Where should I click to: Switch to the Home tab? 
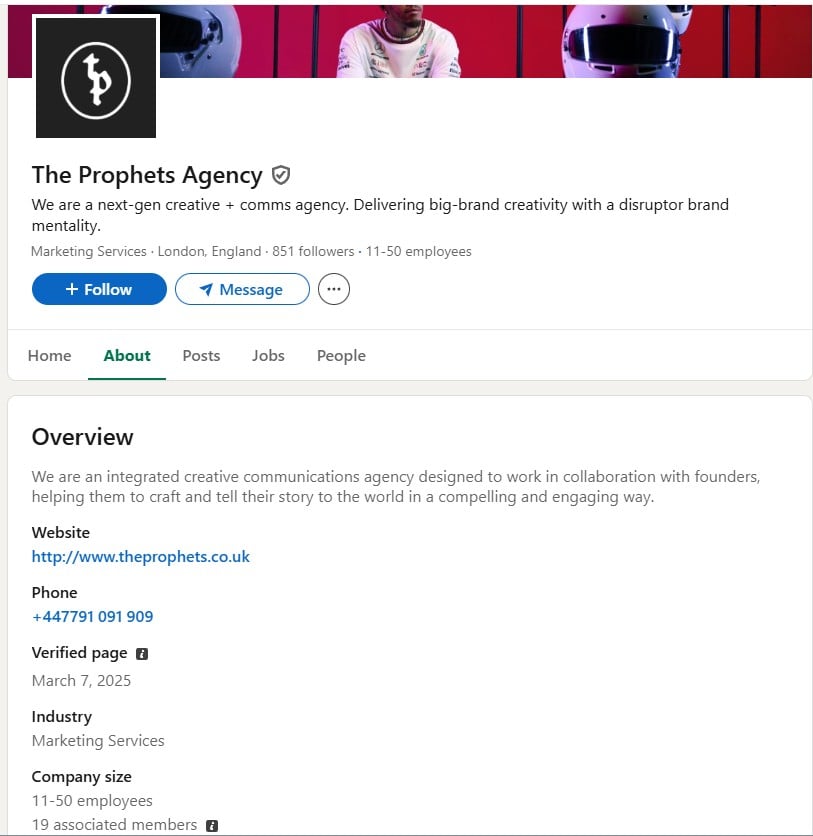49,355
